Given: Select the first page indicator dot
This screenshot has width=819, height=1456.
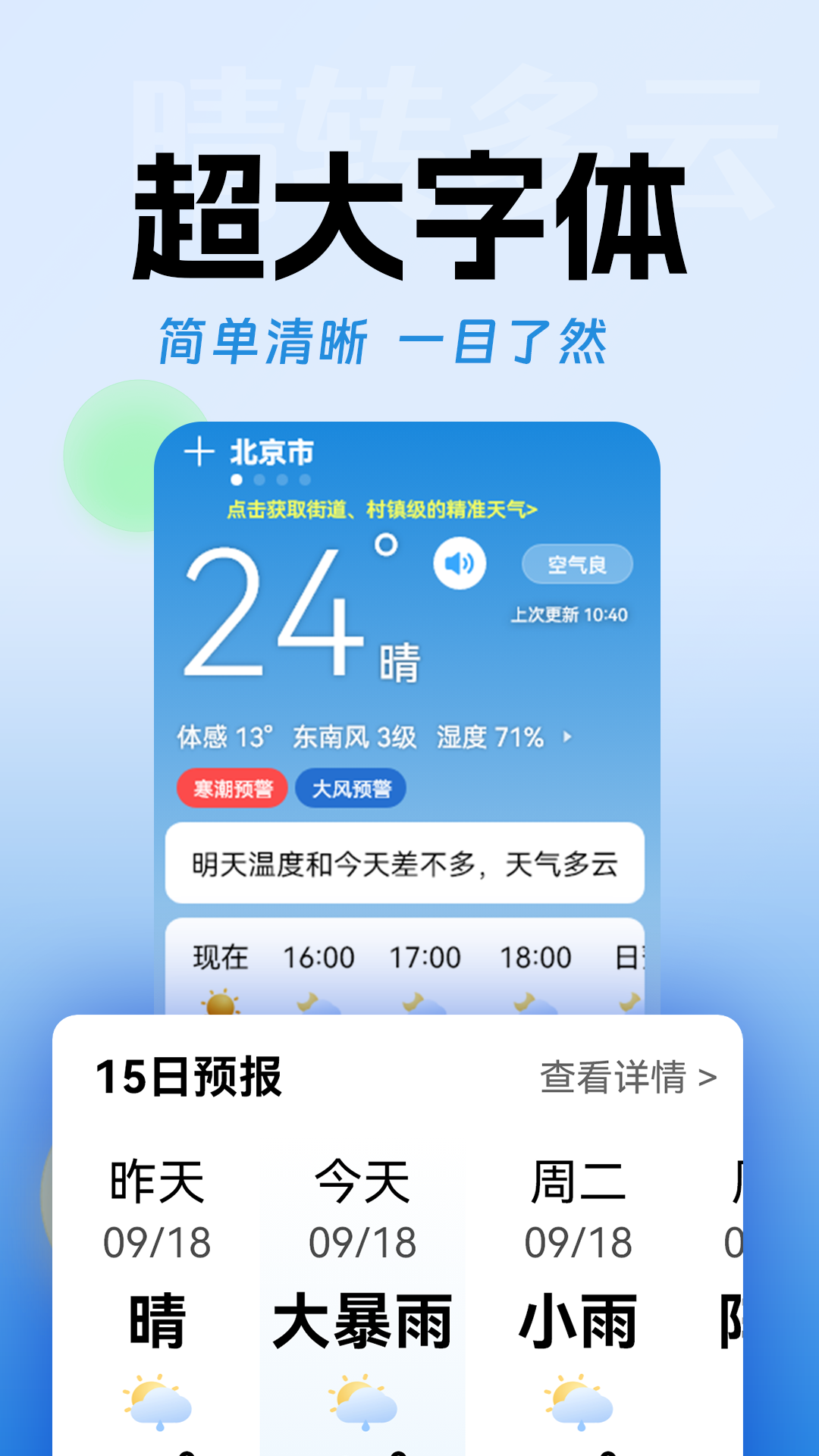Looking at the screenshot, I should click(236, 480).
